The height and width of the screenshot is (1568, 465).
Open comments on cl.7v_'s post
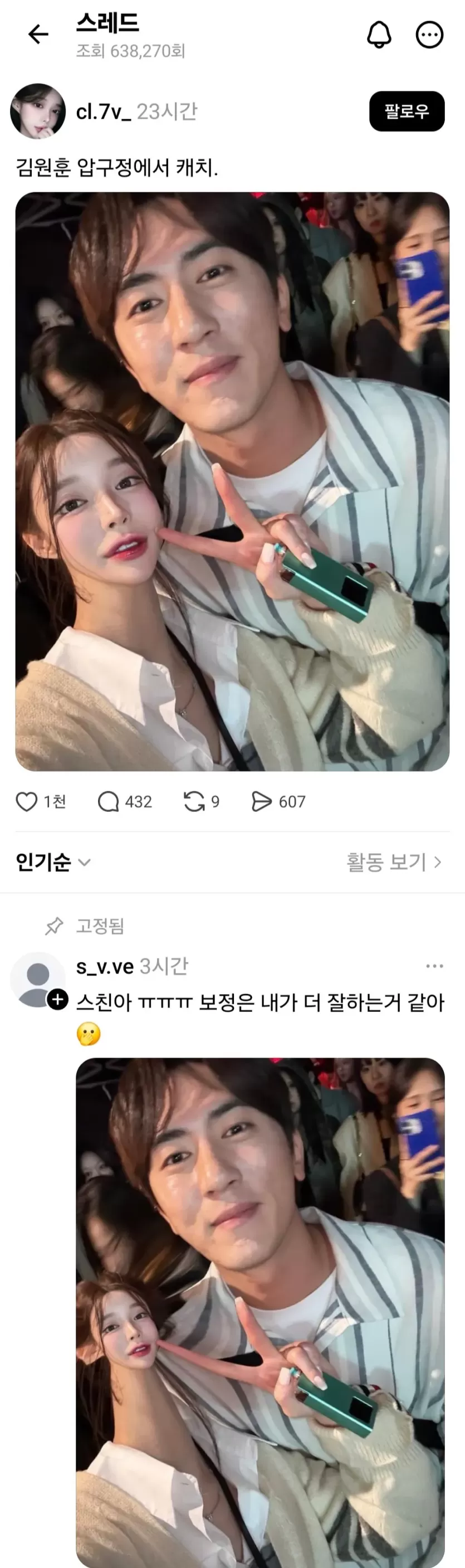[x=109, y=802]
